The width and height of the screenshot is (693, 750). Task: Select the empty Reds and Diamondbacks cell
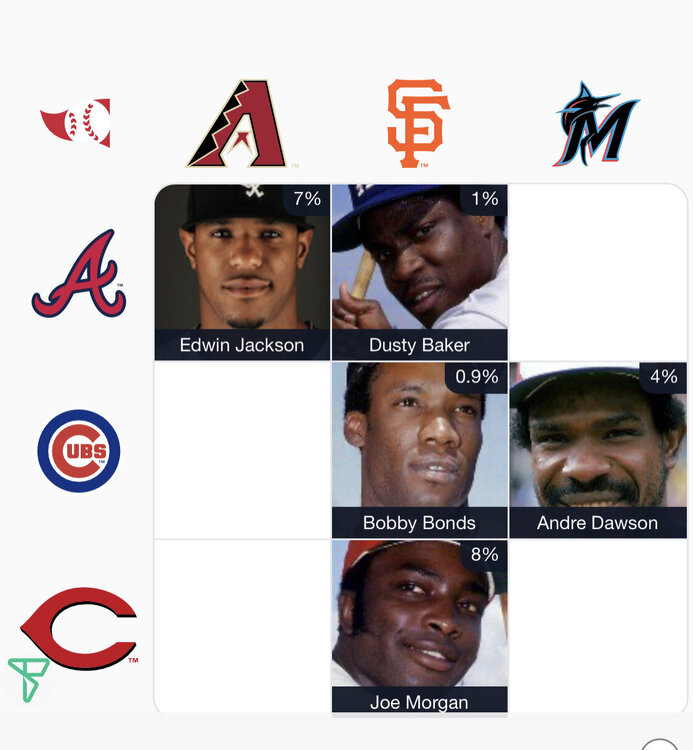point(242,627)
